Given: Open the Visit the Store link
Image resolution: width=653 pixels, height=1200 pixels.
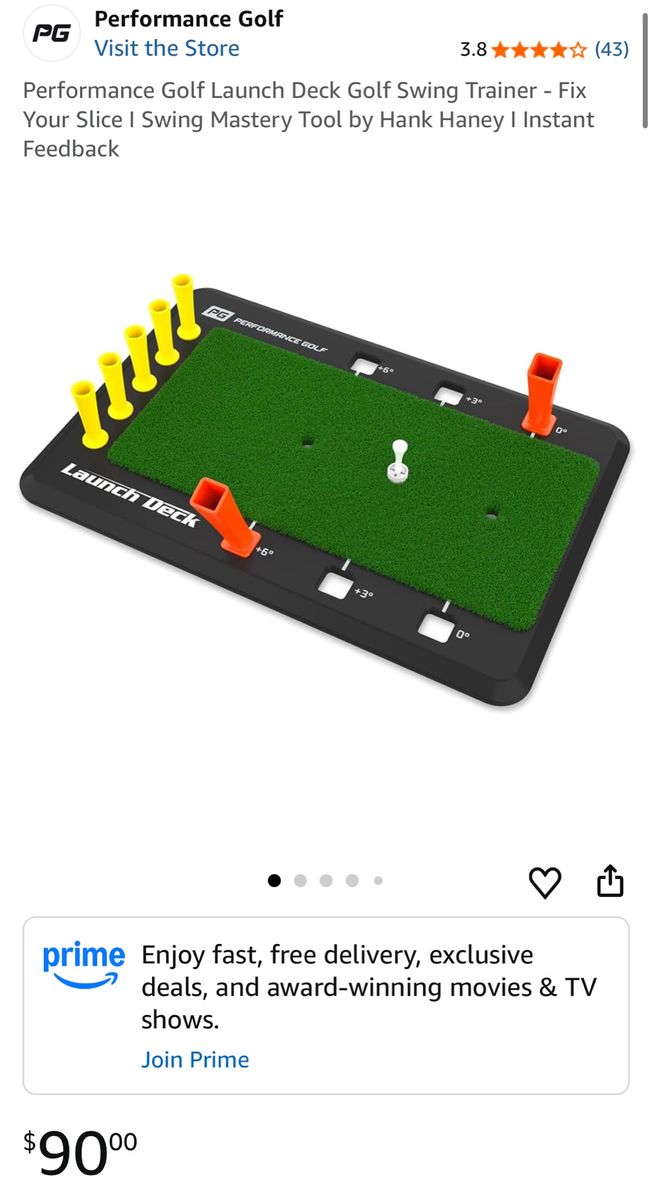Looking at the screenshot, I should (x=167, y=48).
